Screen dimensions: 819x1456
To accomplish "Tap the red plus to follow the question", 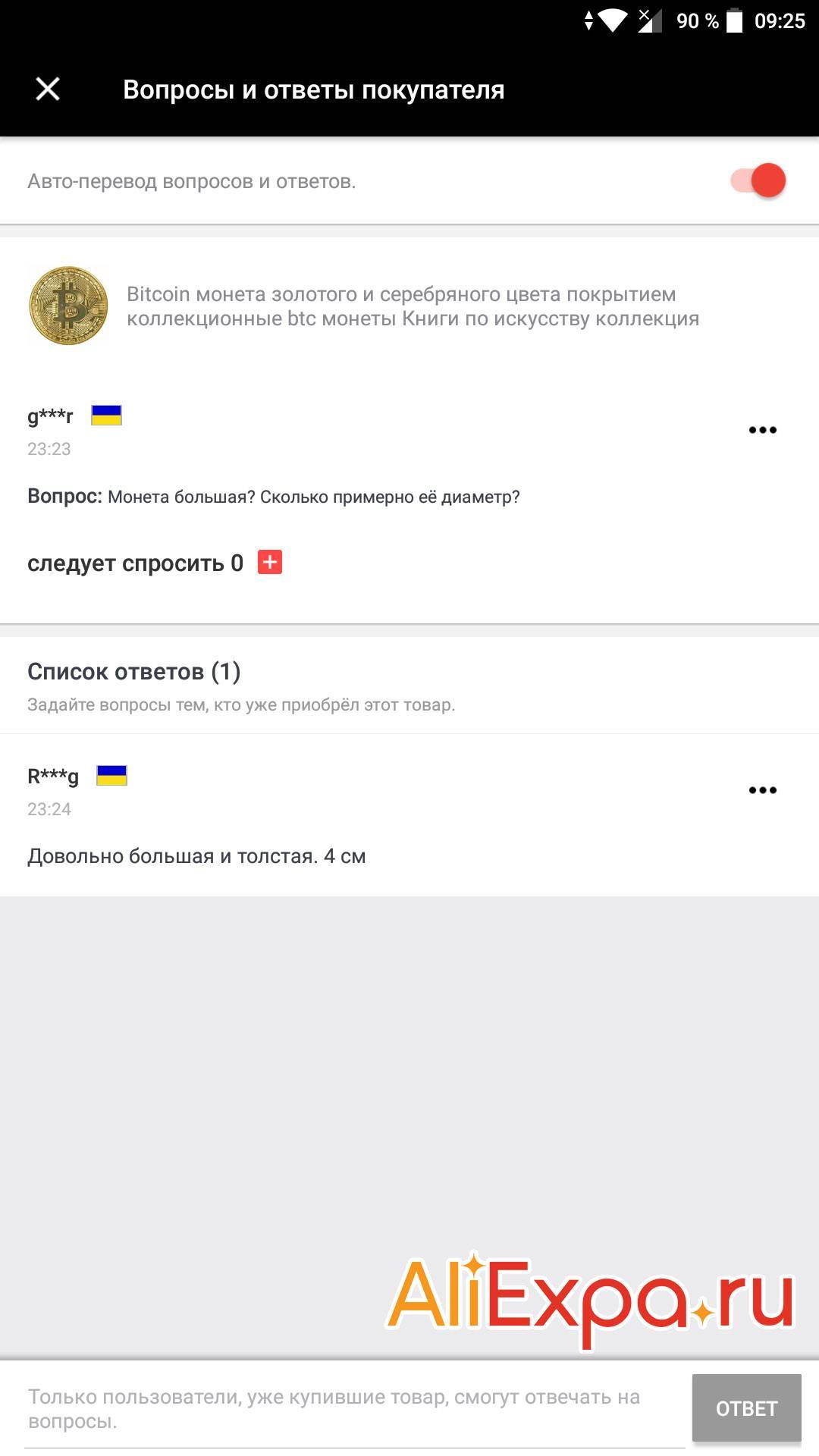I will 270,563.
